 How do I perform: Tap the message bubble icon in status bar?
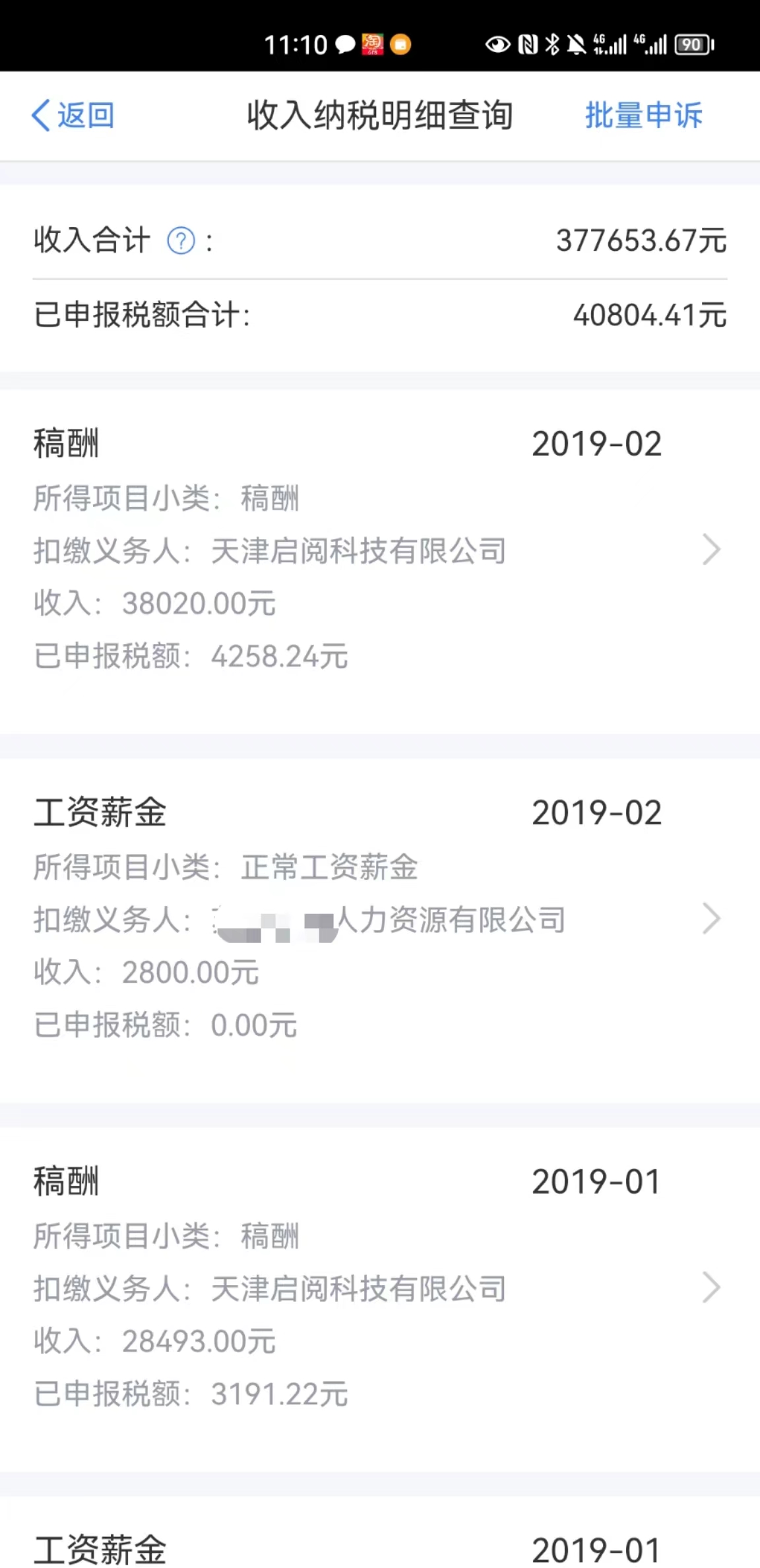pyautogui.click(x=344, y=44)
